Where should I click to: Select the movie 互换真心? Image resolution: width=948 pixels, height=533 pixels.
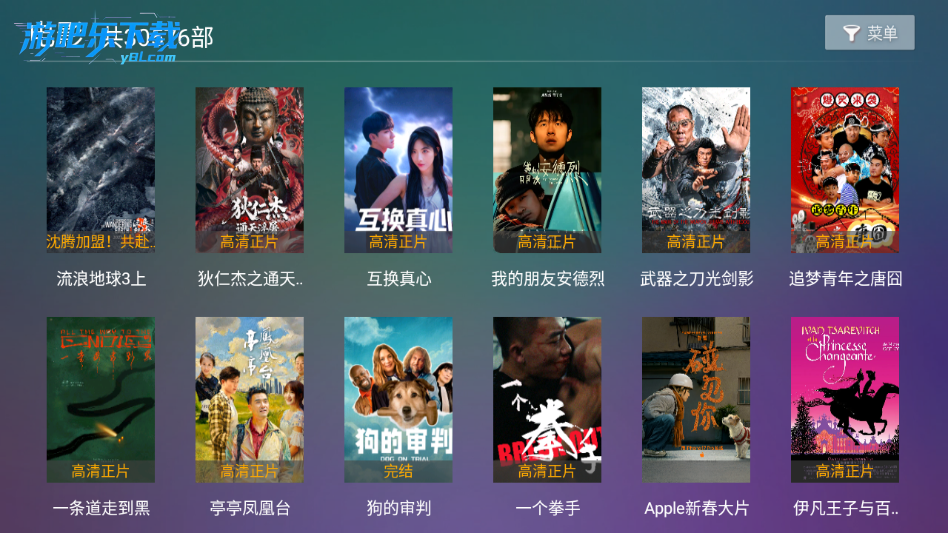click(x=398, y=170)
